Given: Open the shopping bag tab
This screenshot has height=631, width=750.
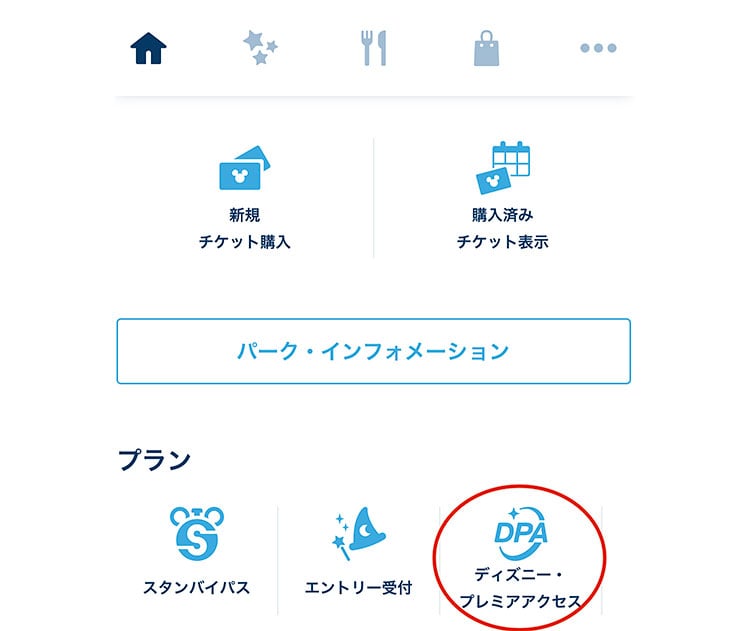Looking at the screenshot, I should pos(486,48).
